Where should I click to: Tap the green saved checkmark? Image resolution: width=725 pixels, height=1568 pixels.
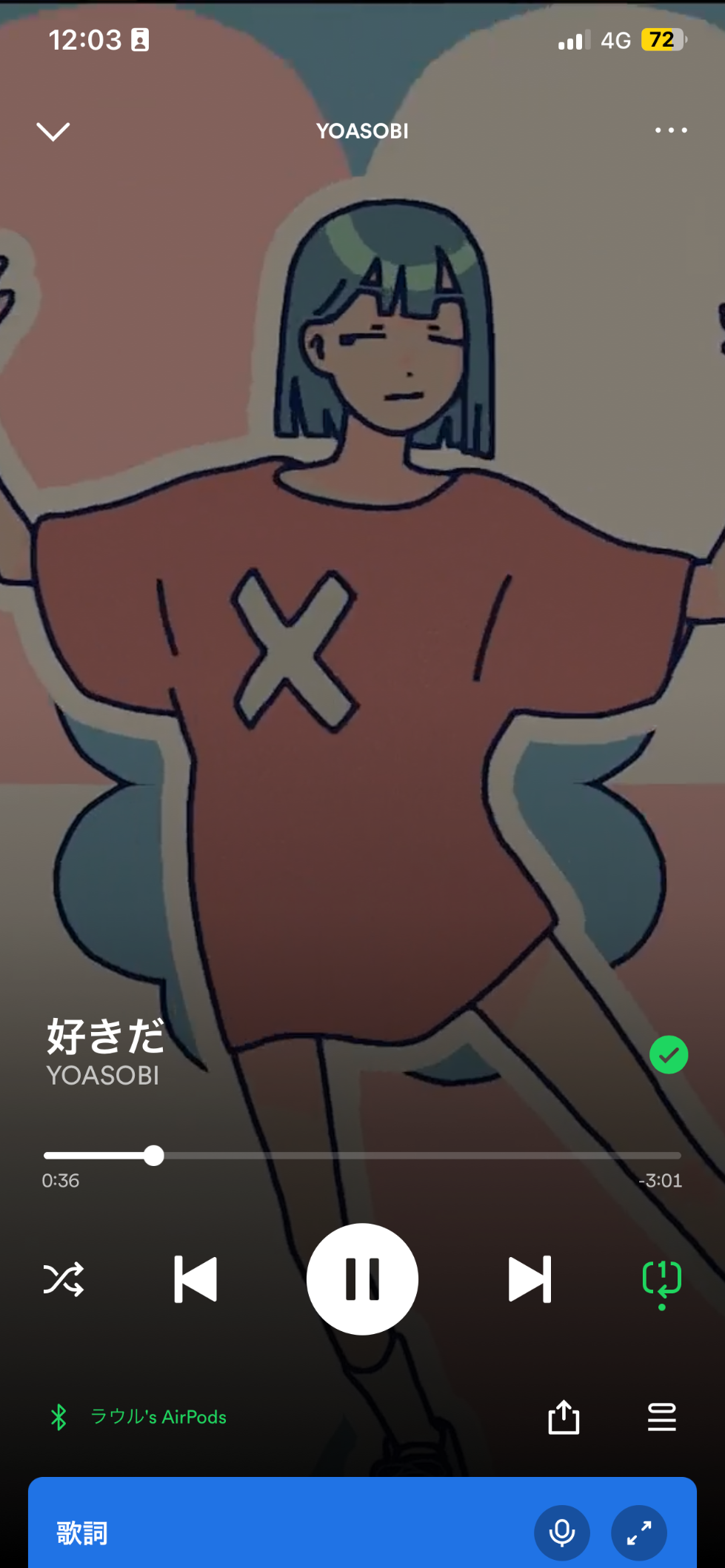[x=669, y=1054]
